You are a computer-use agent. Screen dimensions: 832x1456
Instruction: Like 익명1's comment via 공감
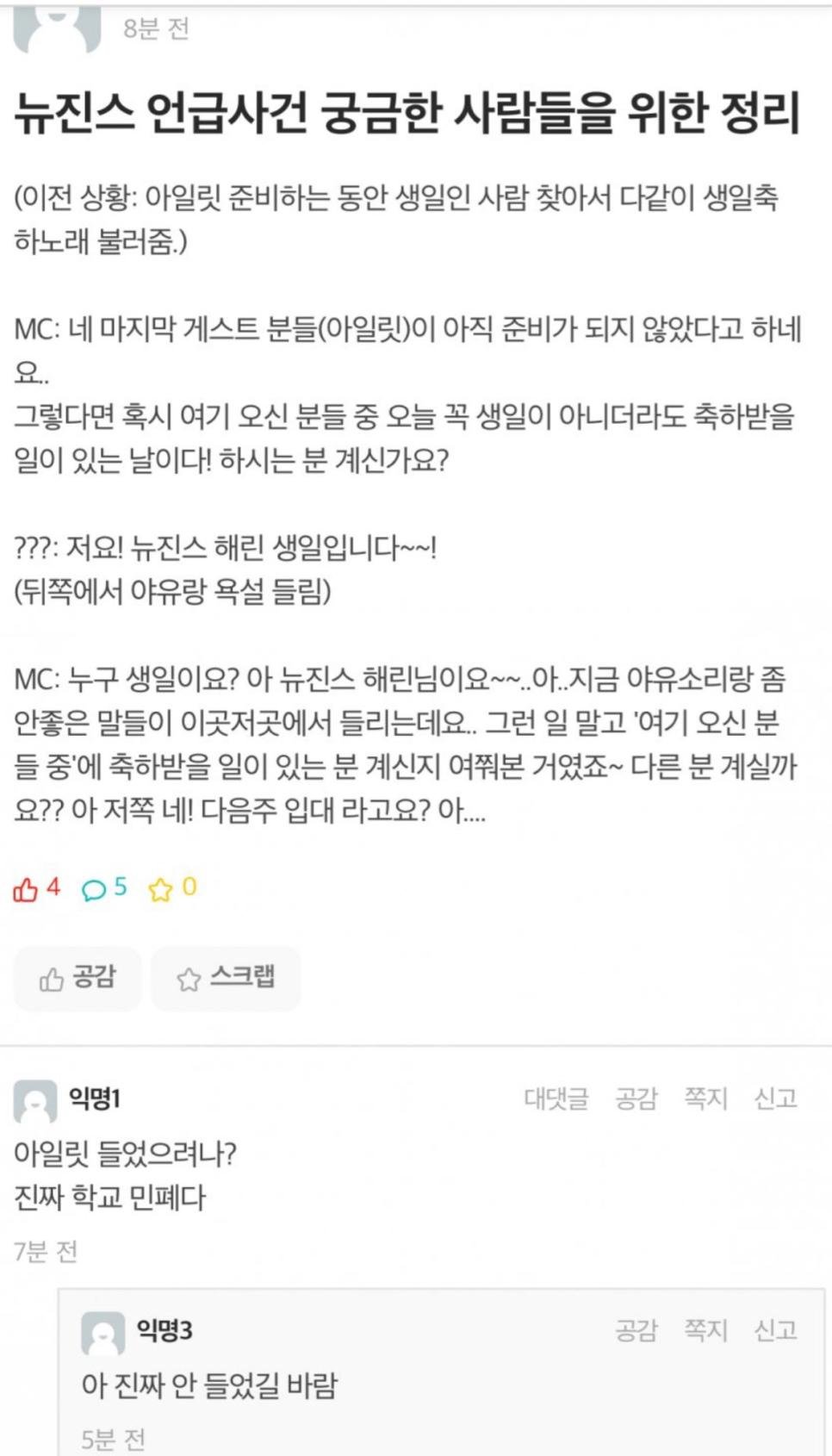(x=636, y=1098)
